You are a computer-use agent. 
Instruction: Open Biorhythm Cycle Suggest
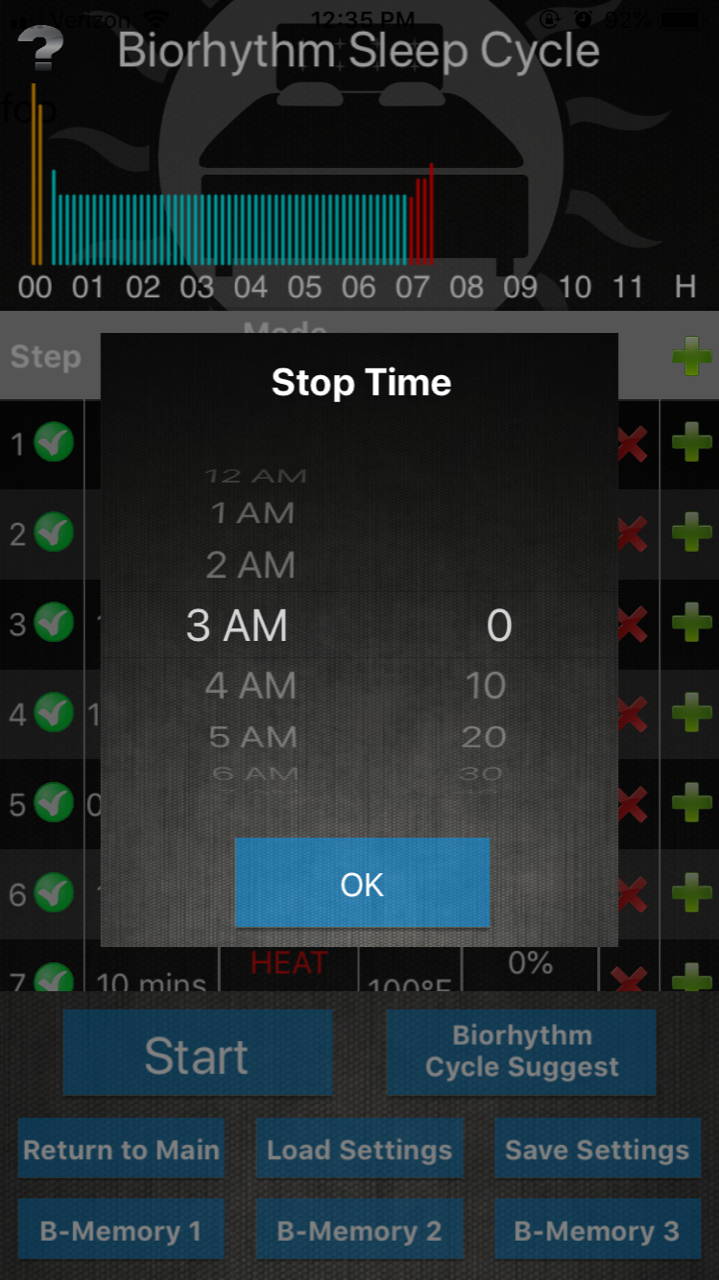521,1052
